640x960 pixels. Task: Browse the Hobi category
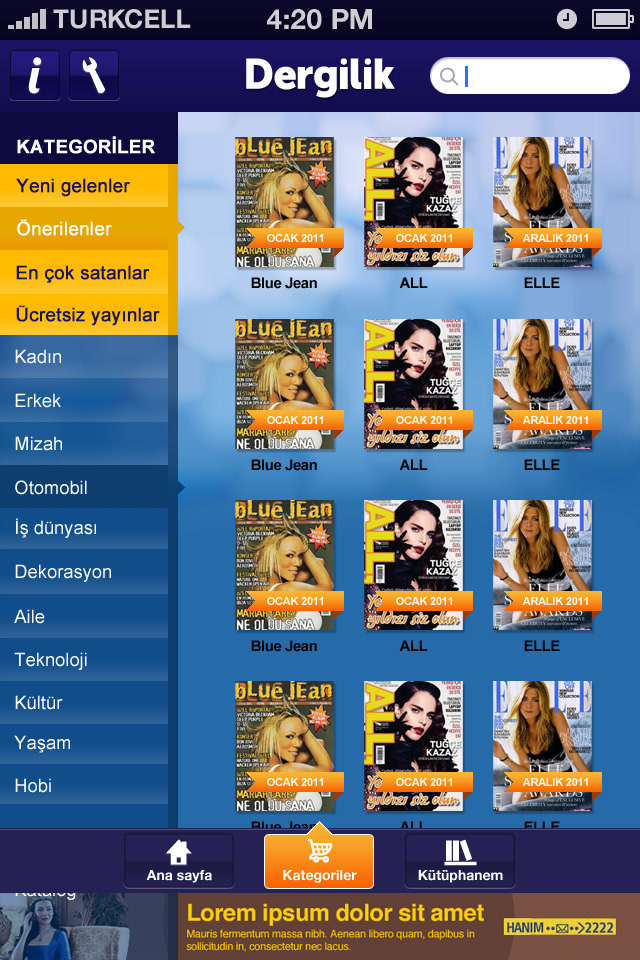click(x=89, y=786)
